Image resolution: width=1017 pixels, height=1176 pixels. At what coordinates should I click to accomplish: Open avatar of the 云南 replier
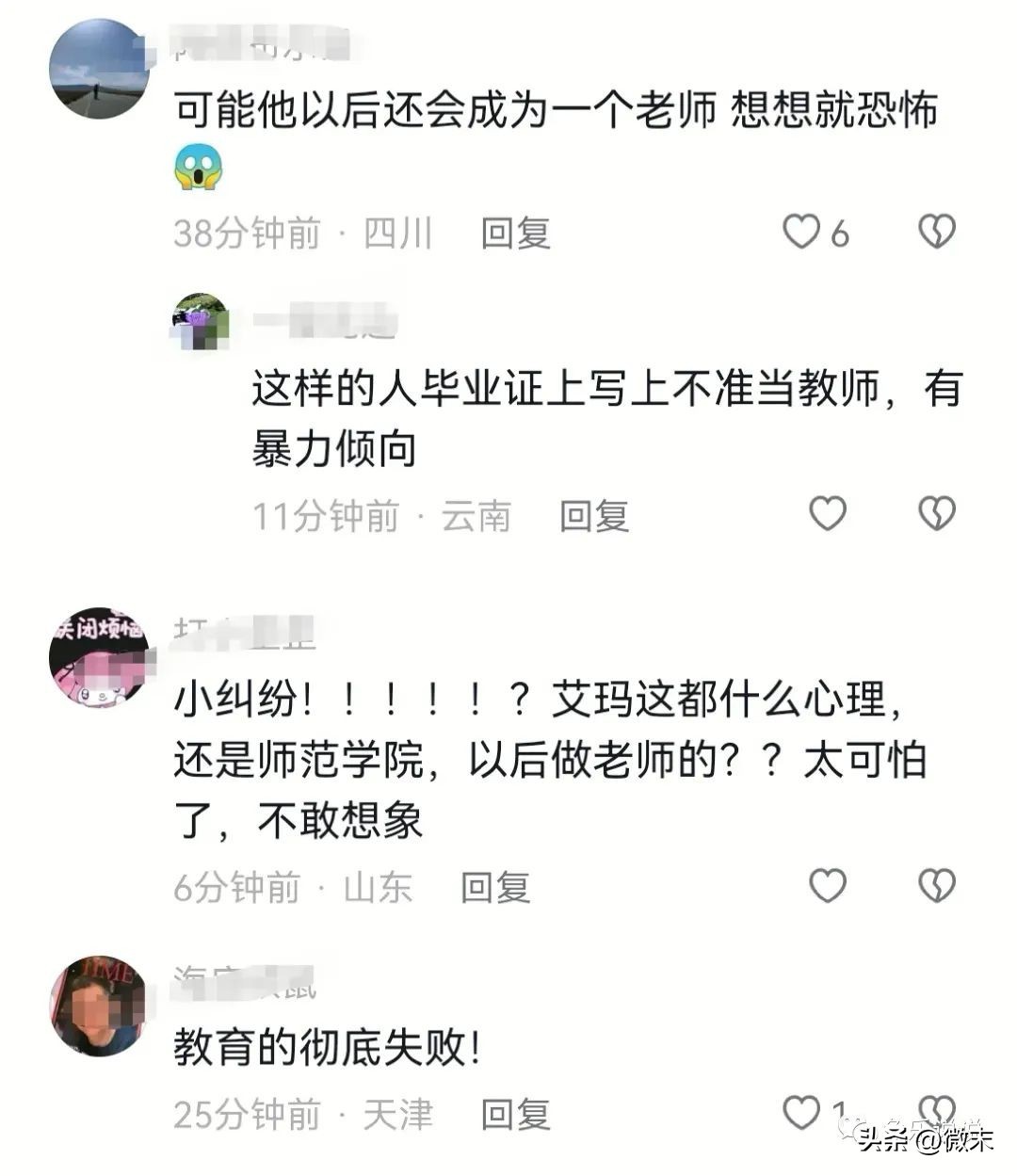point(201,322)
